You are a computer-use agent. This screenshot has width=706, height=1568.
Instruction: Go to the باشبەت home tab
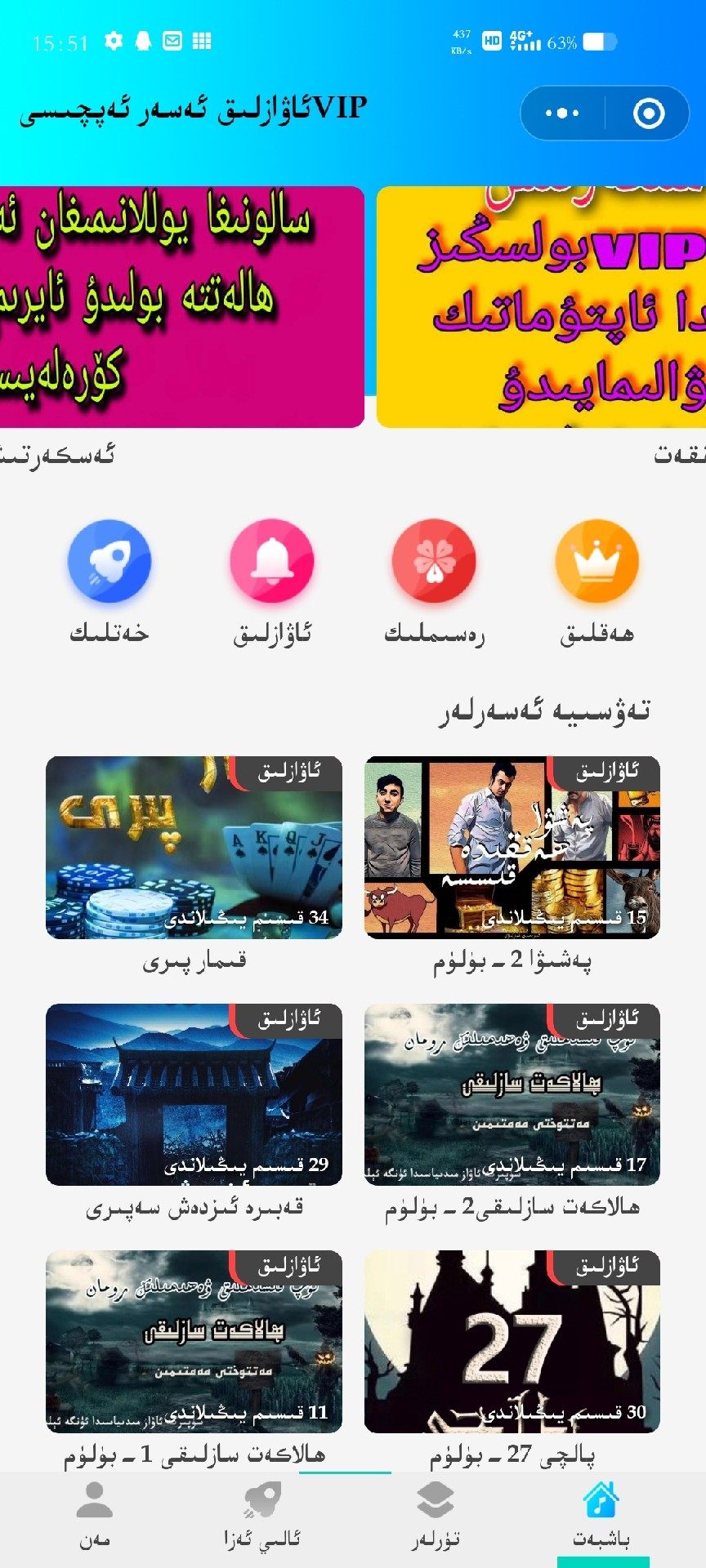[601, 1516]
